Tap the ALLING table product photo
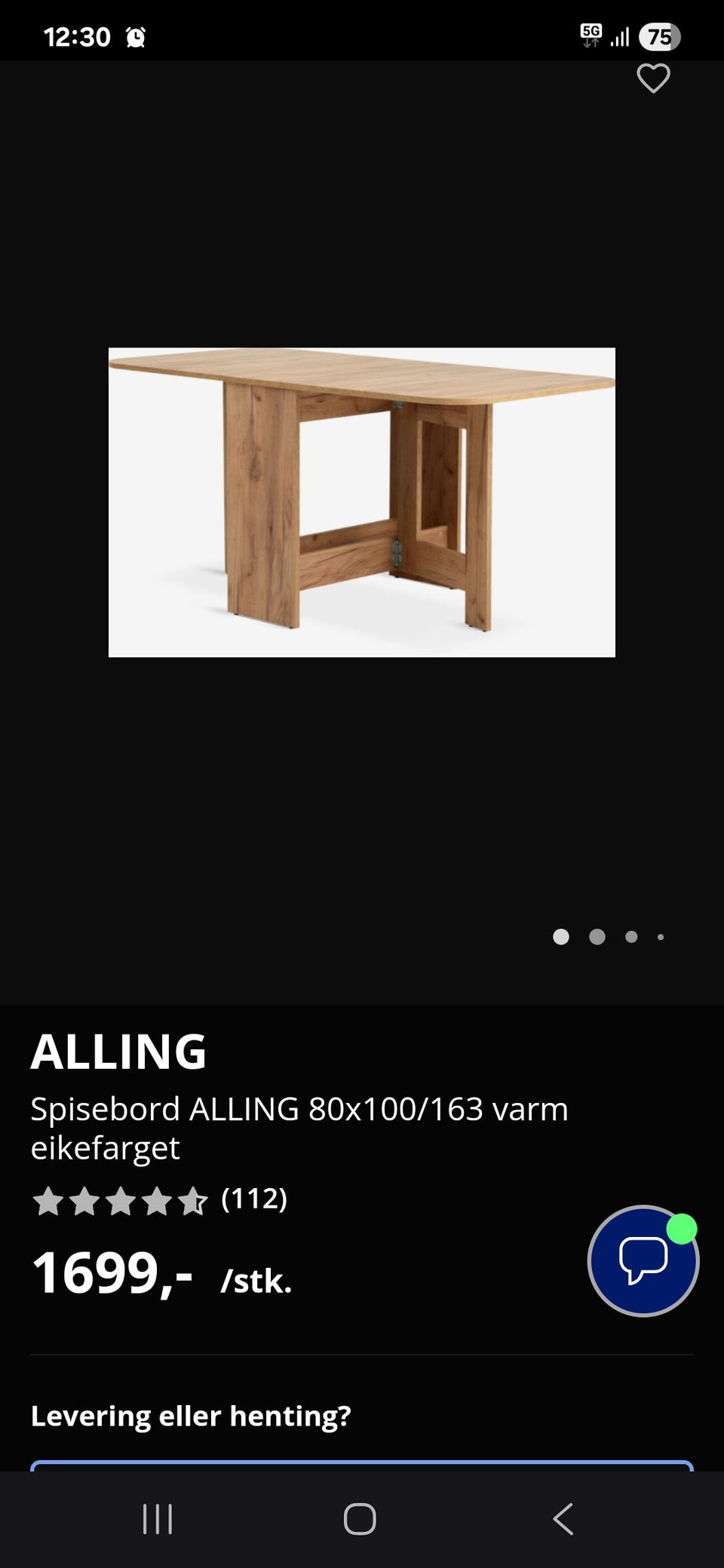This screenshot has width=724, height=1568. [362, 501]
